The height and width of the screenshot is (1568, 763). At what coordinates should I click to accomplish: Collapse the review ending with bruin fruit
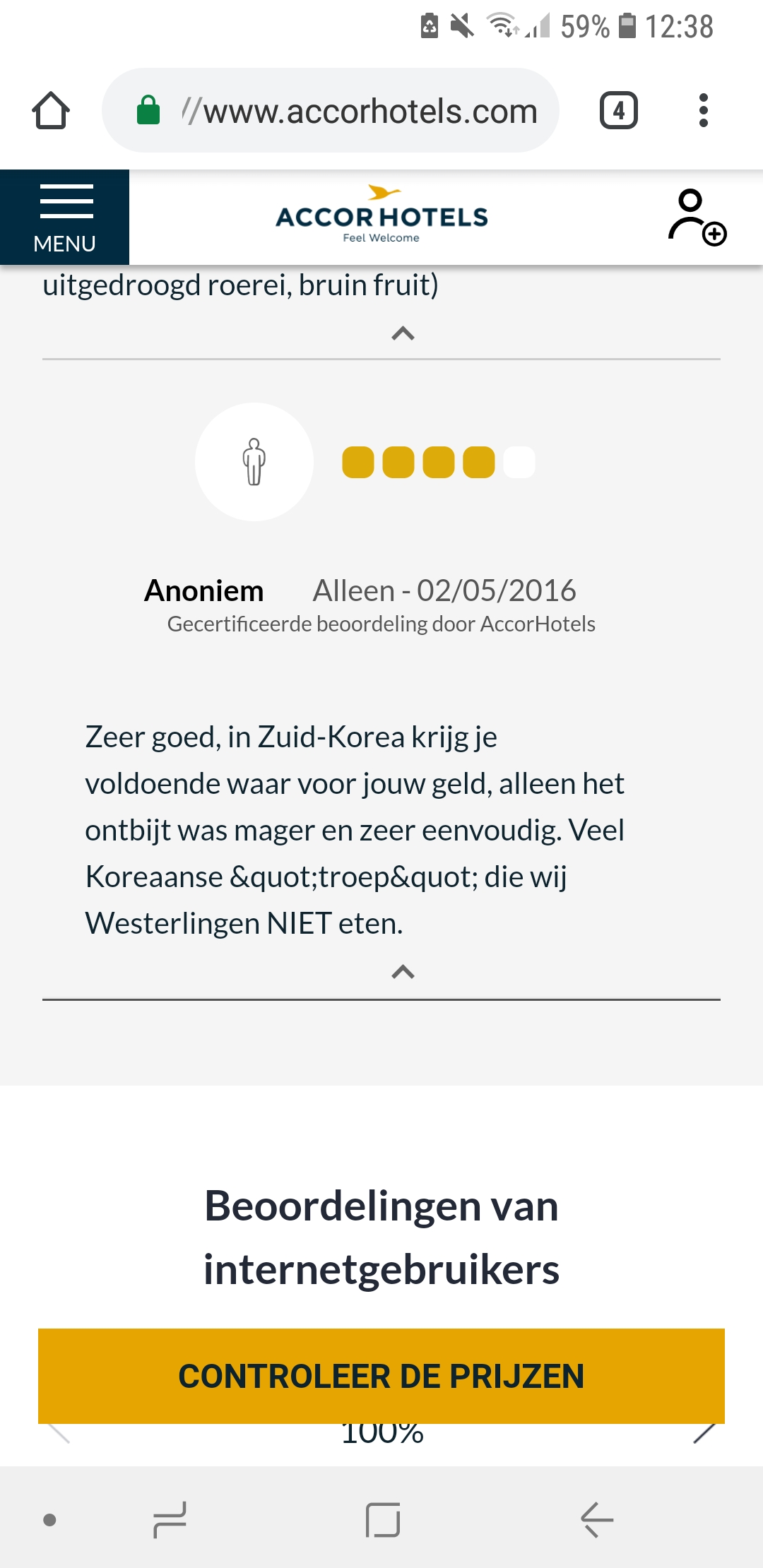(x=403, y=333)
